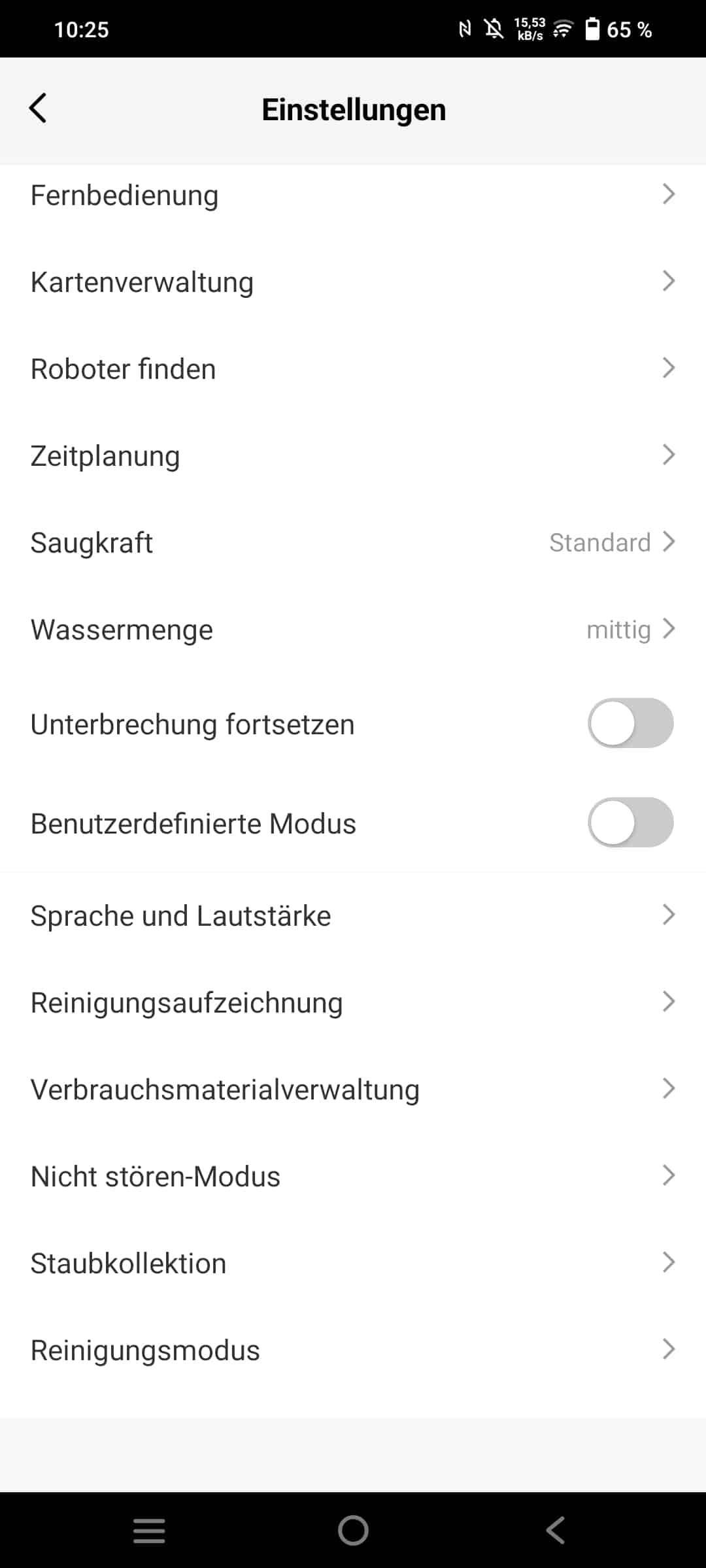Open Zeitplanung
Screen dimensions: 706x1568
353,456
